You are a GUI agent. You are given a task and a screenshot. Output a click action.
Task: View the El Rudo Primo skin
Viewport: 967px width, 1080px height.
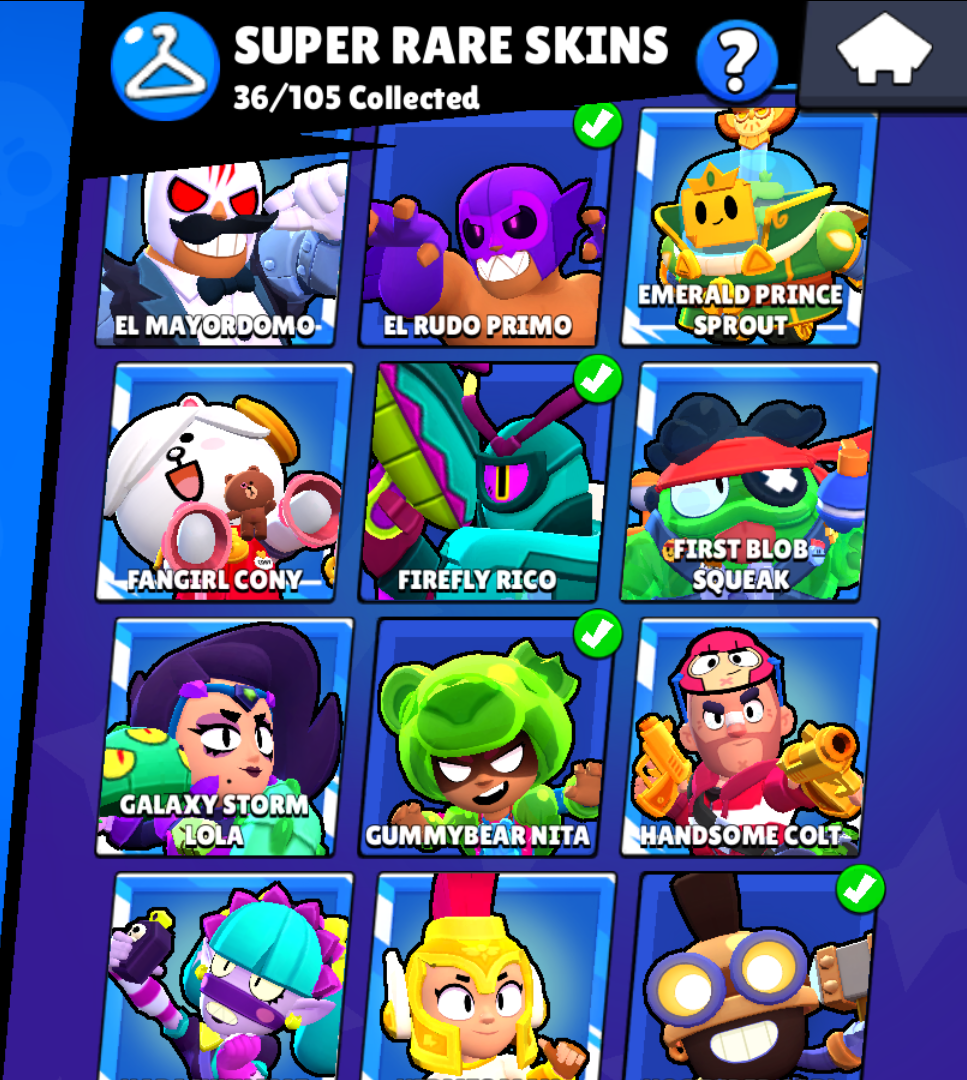tap(486, 240)
